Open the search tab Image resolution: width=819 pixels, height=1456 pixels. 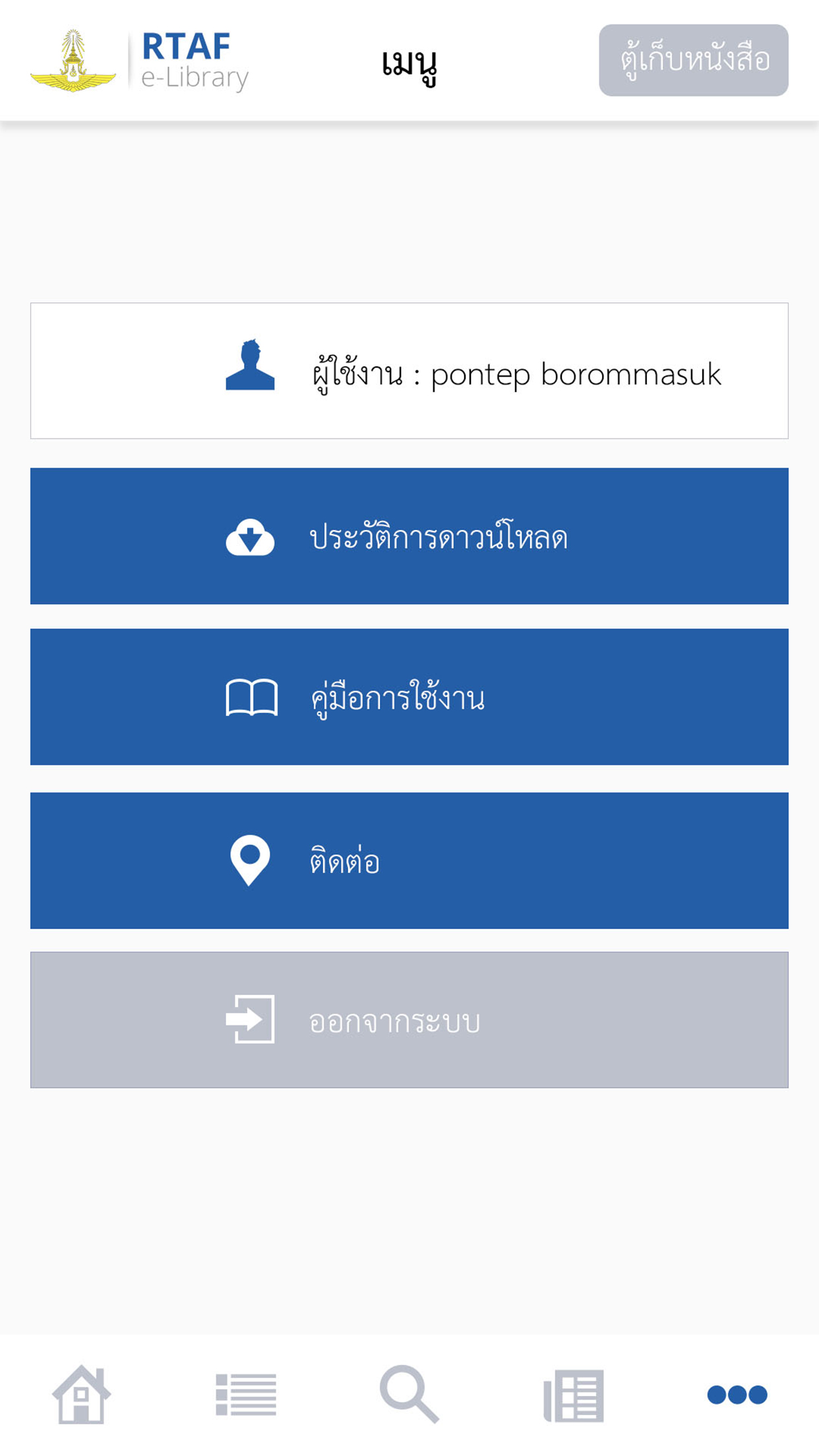coord(409,1395)
